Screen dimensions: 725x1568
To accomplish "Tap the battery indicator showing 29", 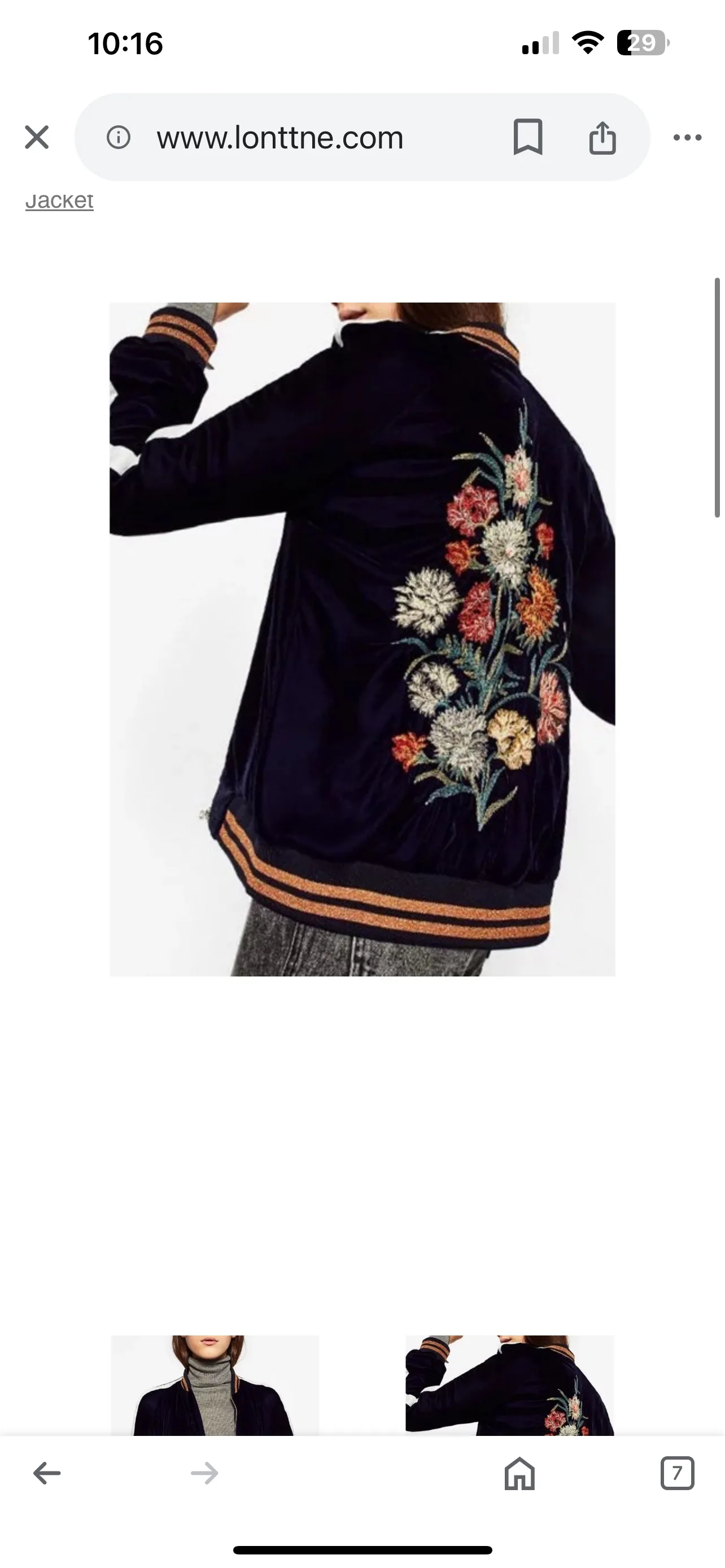I will coord(643,43).
